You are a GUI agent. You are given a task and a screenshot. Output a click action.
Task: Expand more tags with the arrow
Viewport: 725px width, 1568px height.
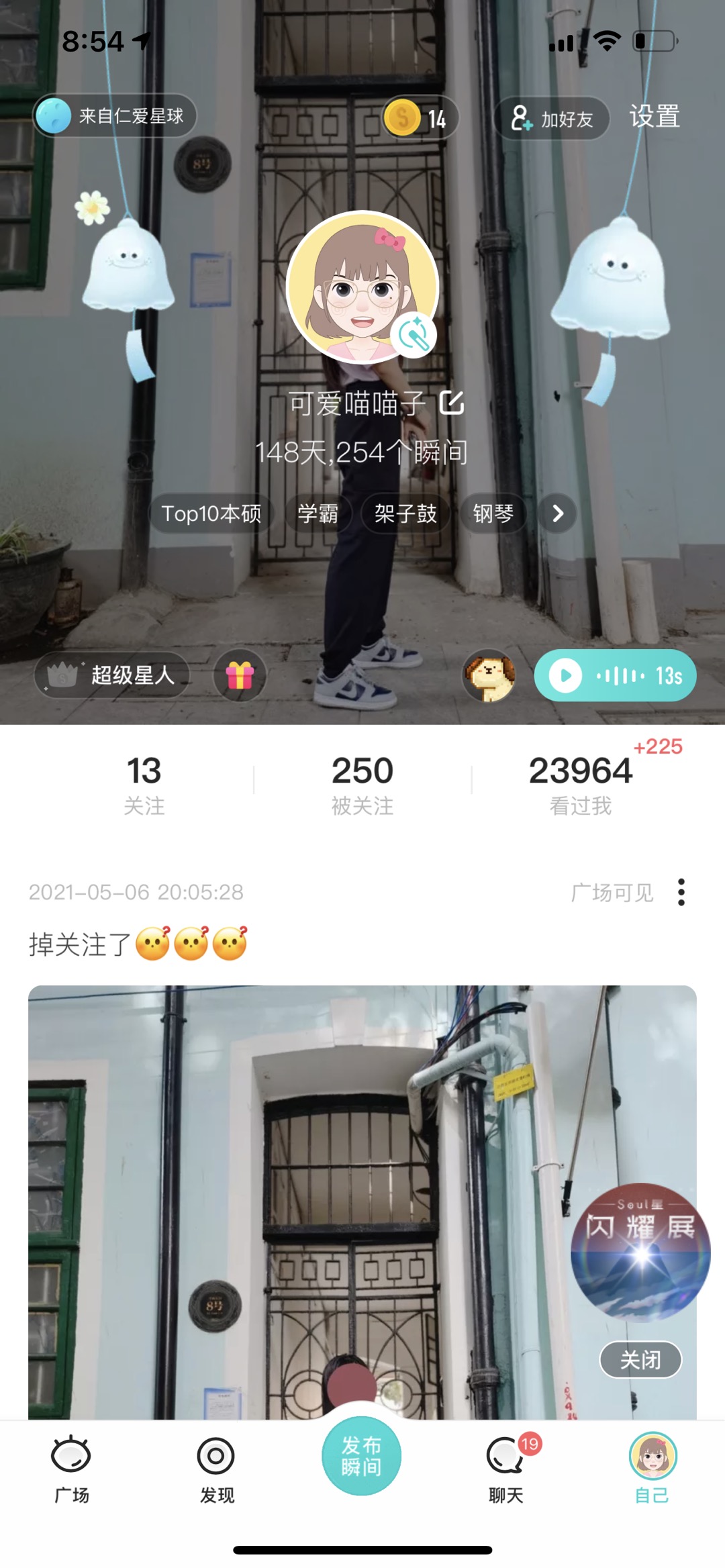pos(557,513)
